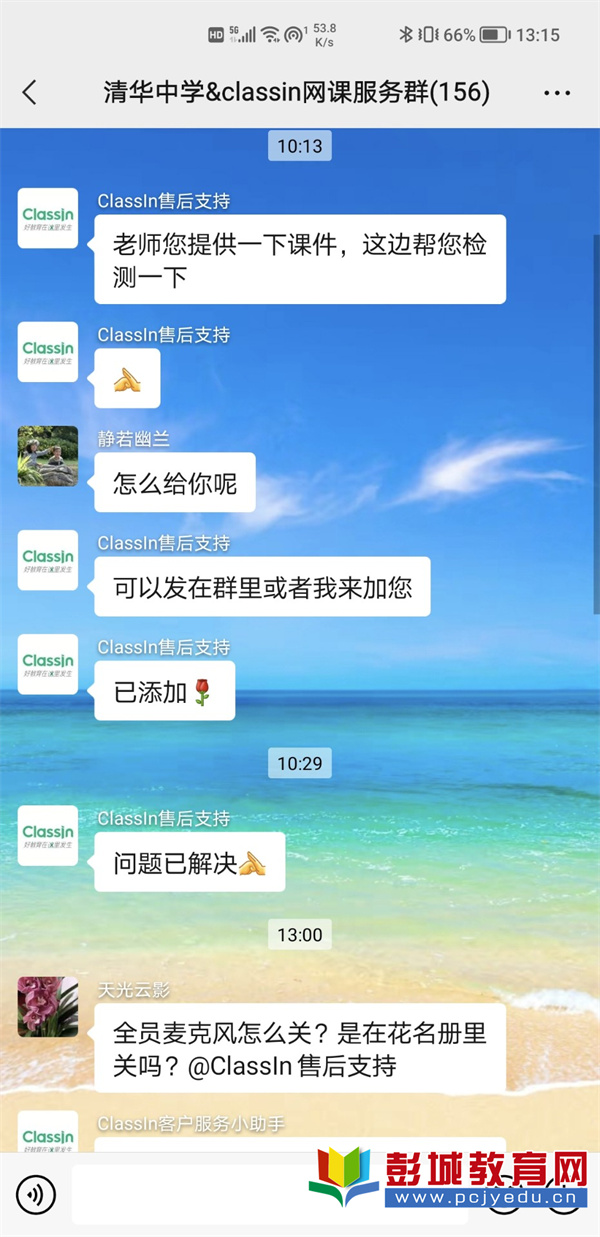Open the ClassIn avatar beside 已添加
The height and width of the screenshot is (1237, 600).
(48, 664)
